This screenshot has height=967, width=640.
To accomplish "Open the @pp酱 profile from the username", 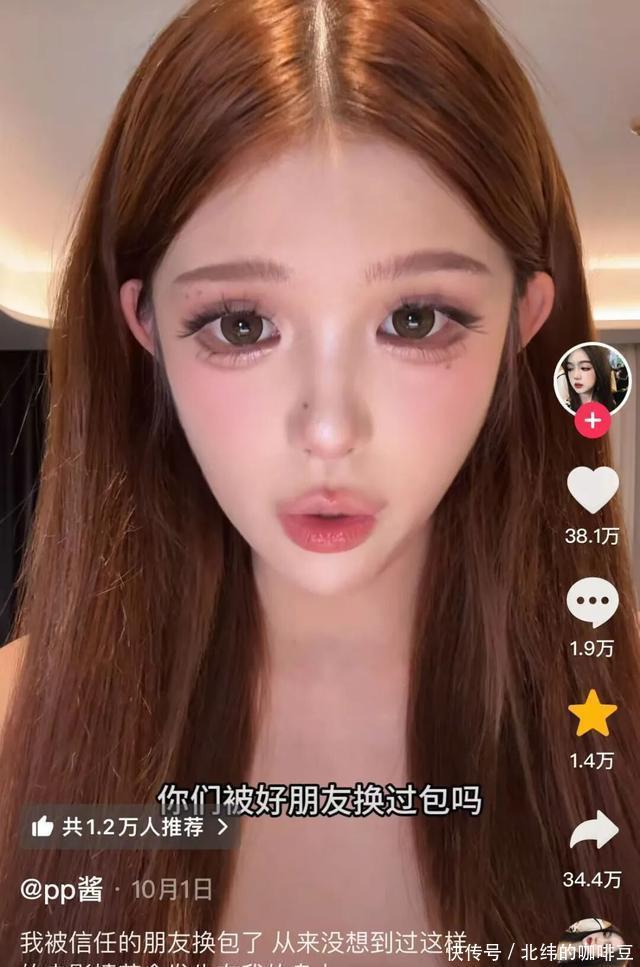I will [61, 888].
